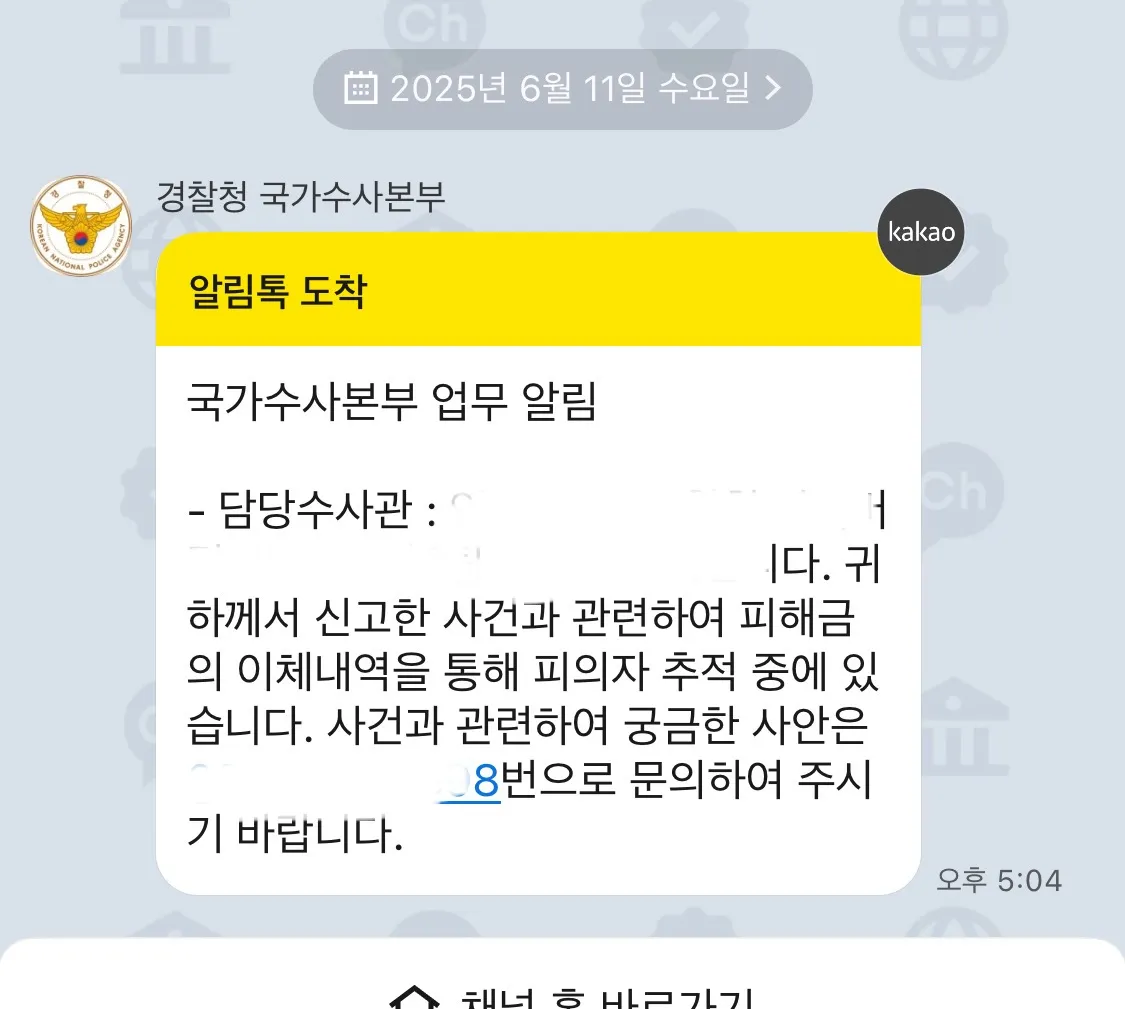Open the date selector 2025년 6월 11일
1125x1009 pixels.
coord(562,89)
